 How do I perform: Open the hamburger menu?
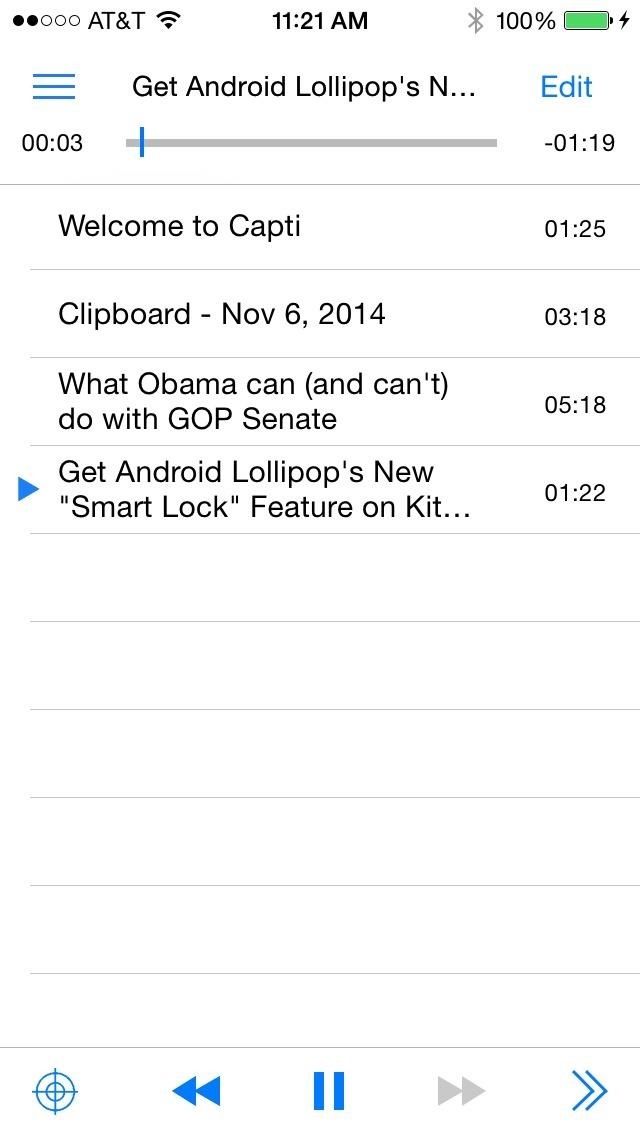click(x=54, y=87)
